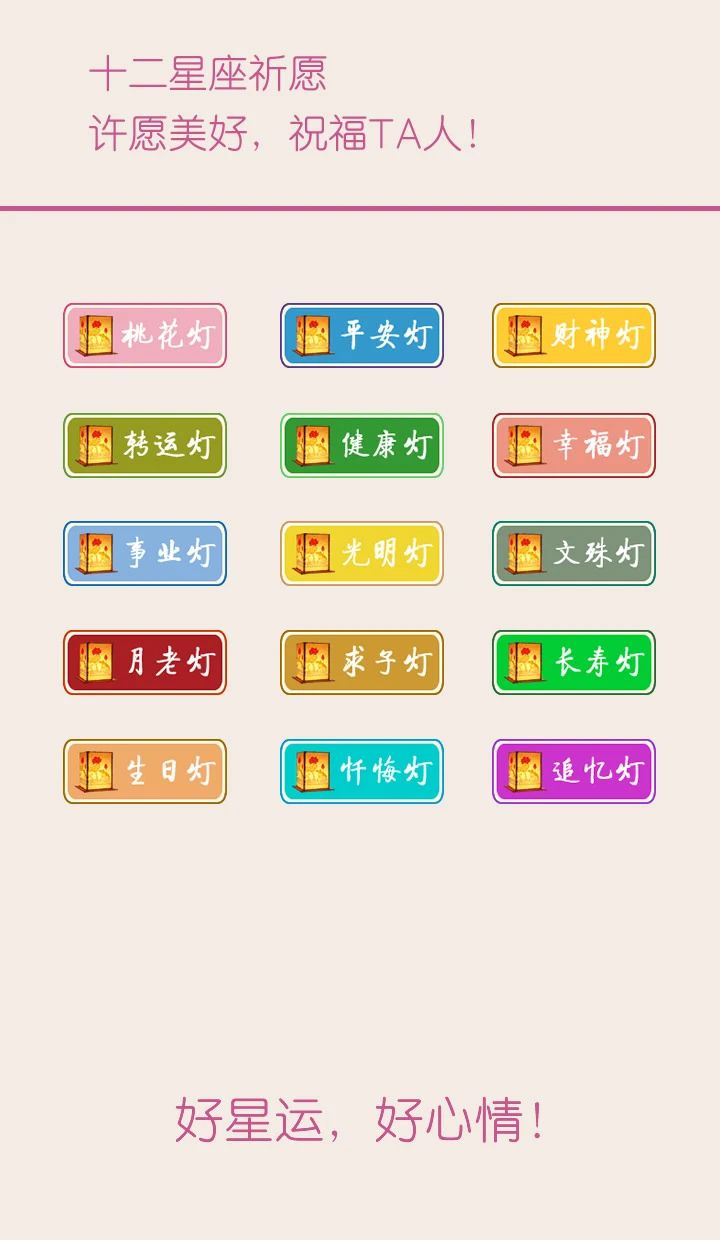
Task: Open the 转运灯 lantern option
Action: pyautogui.click(x=145, y=445)
